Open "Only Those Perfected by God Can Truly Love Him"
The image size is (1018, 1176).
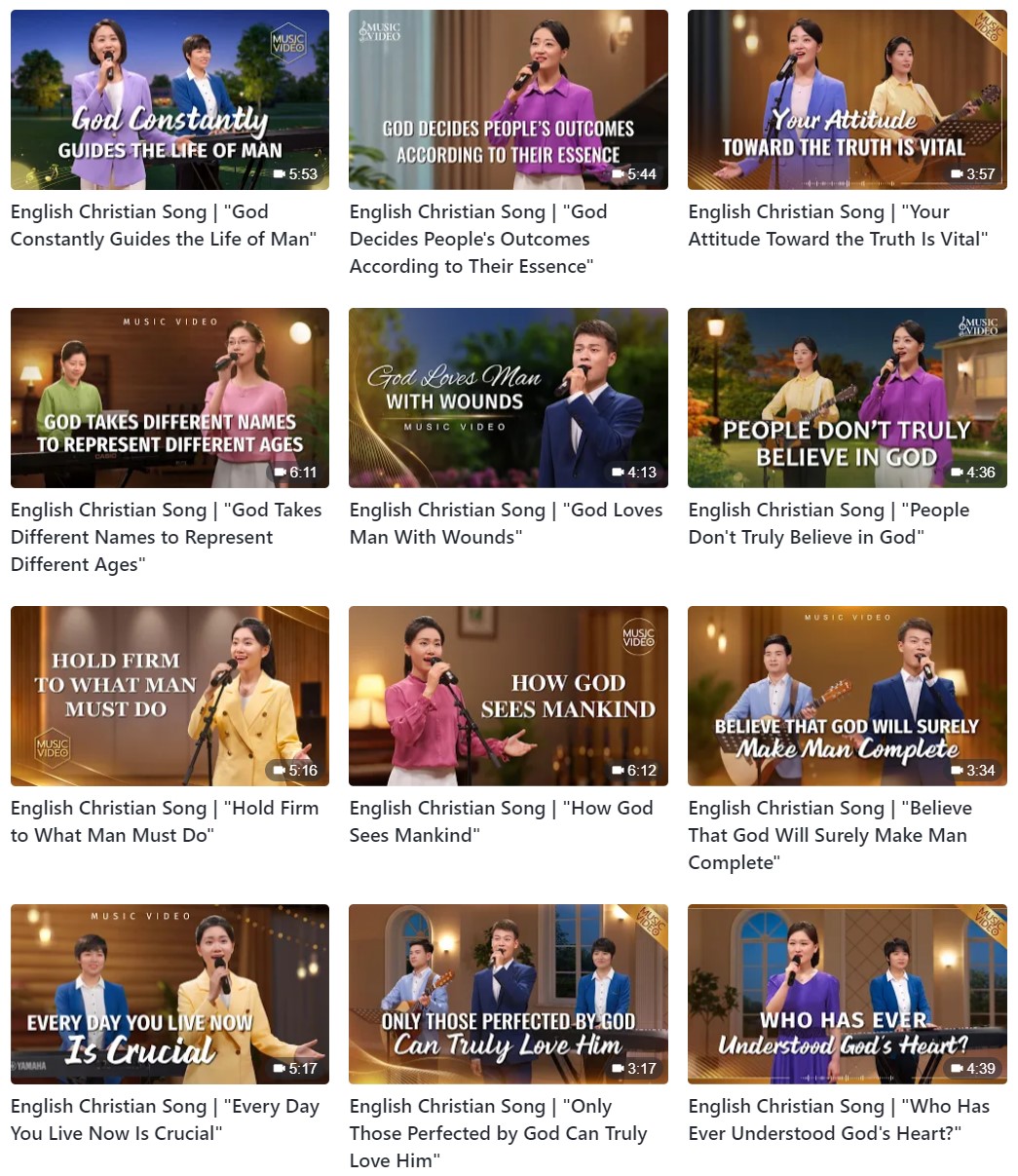(509, 995)
